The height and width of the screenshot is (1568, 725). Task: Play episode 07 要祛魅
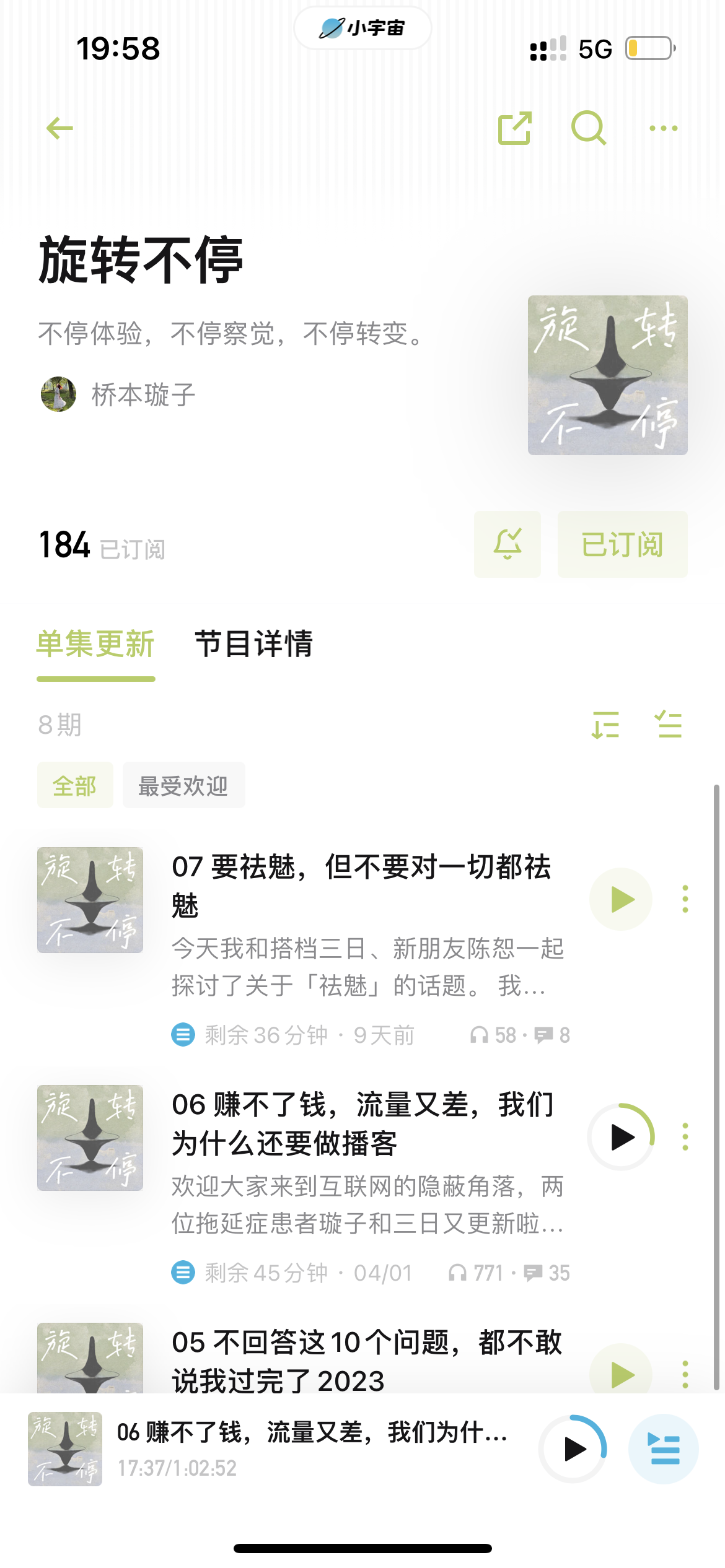click(x=621, y=899)
